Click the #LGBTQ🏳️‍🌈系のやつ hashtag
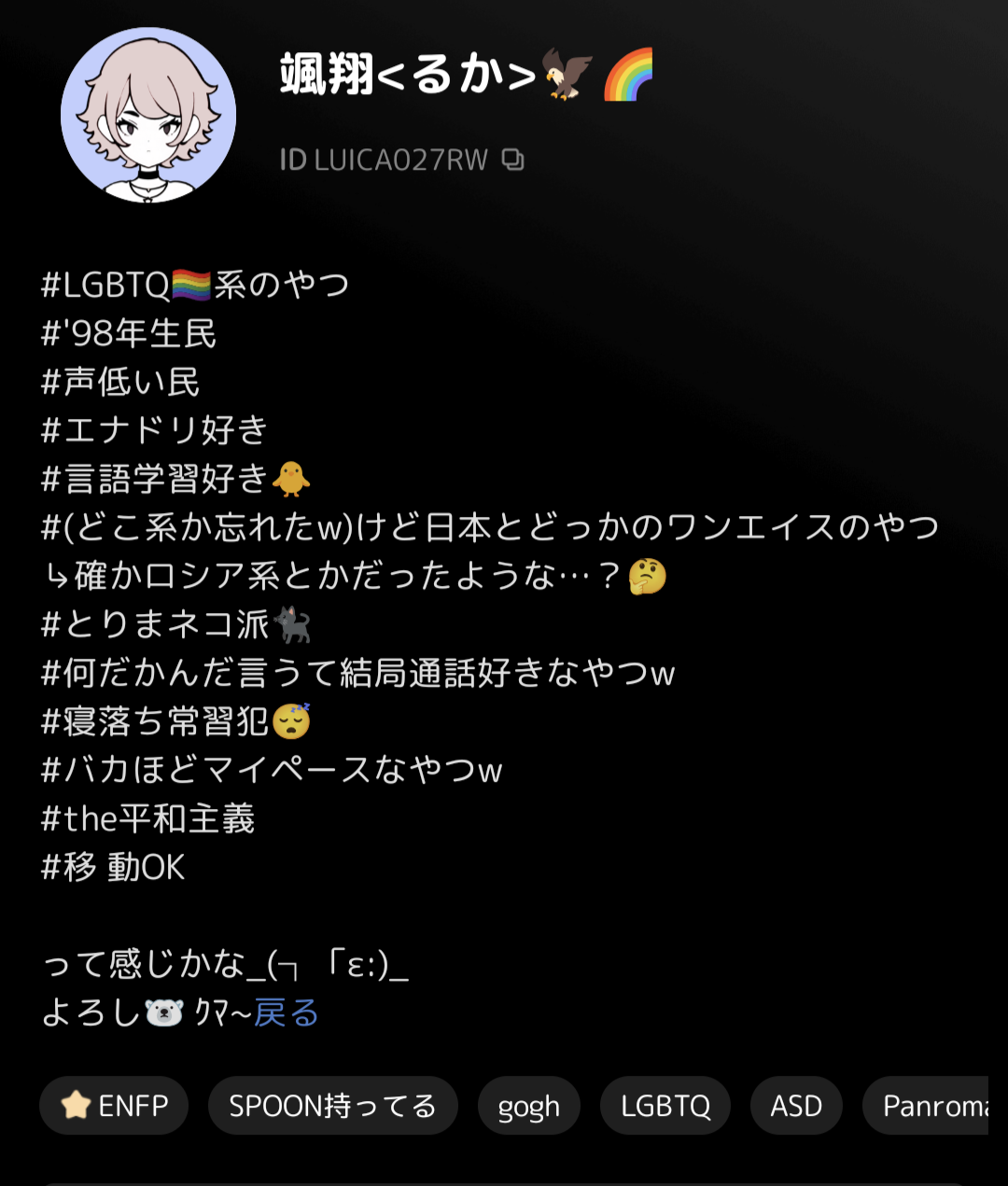The height and width of the screenshot is (1186, 1008). (196, 285)
